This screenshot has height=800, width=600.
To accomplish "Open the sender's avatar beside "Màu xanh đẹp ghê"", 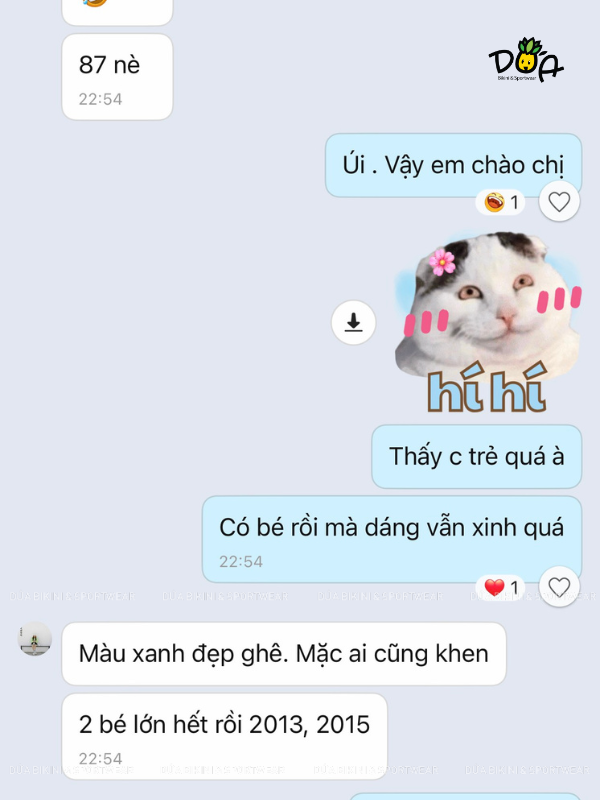I will tap(35, 638).
